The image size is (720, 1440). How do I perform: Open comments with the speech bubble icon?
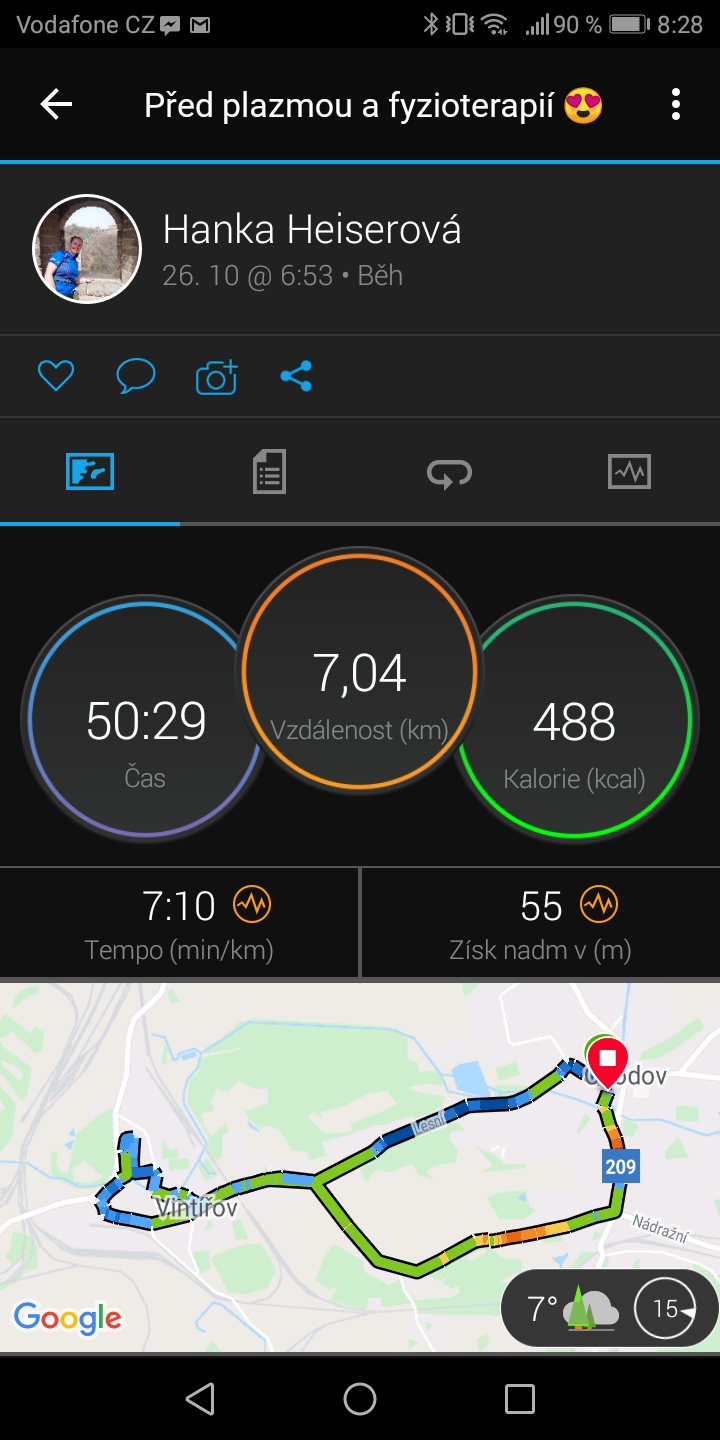point(136,376)
